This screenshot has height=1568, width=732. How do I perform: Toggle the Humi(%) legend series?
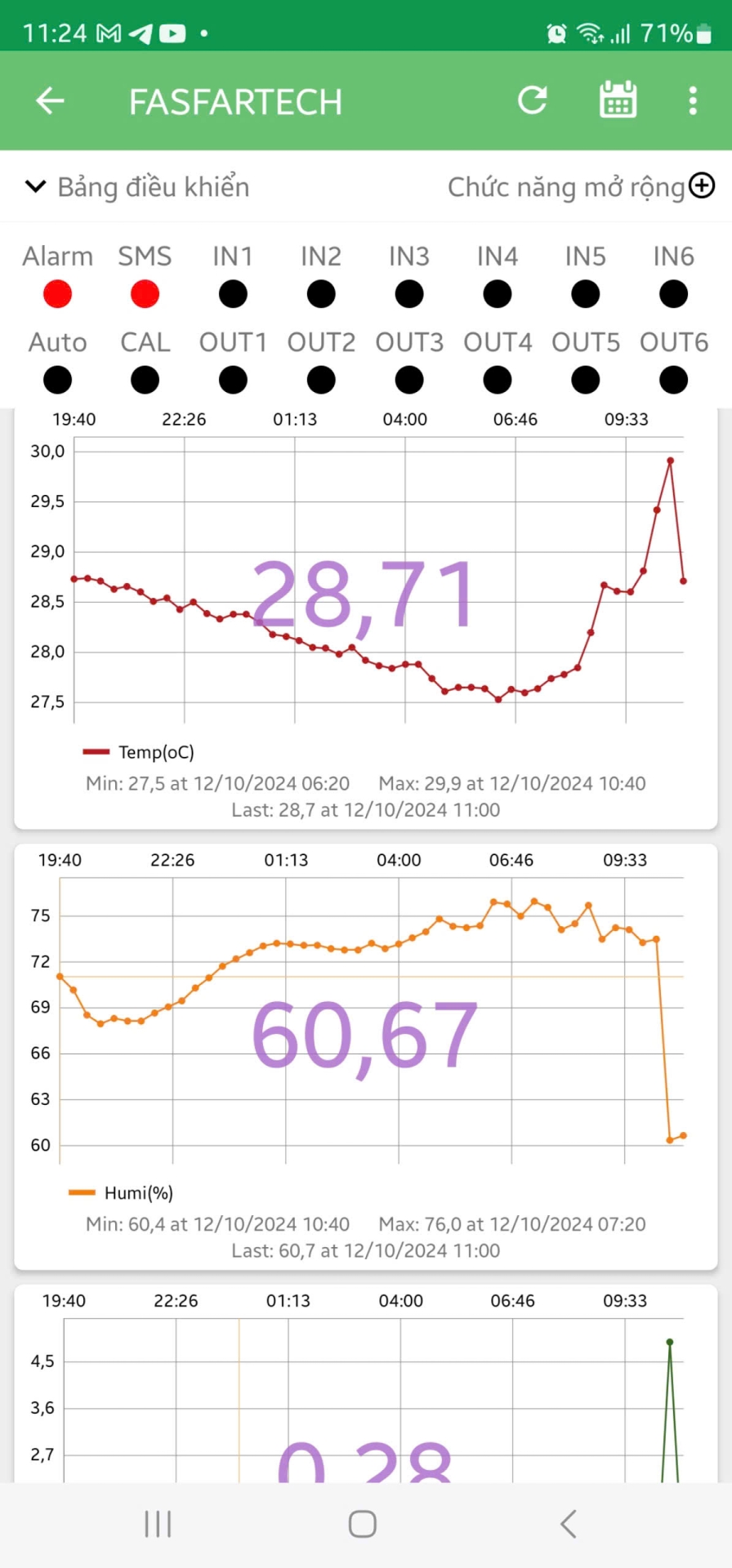[123, 1193]
